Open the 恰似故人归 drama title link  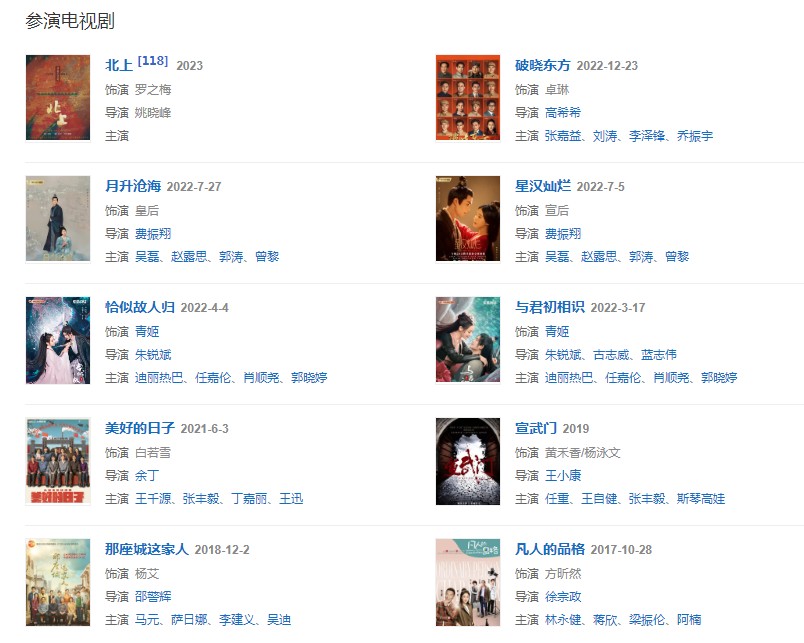pyautogui.click(x=139, y=307)
